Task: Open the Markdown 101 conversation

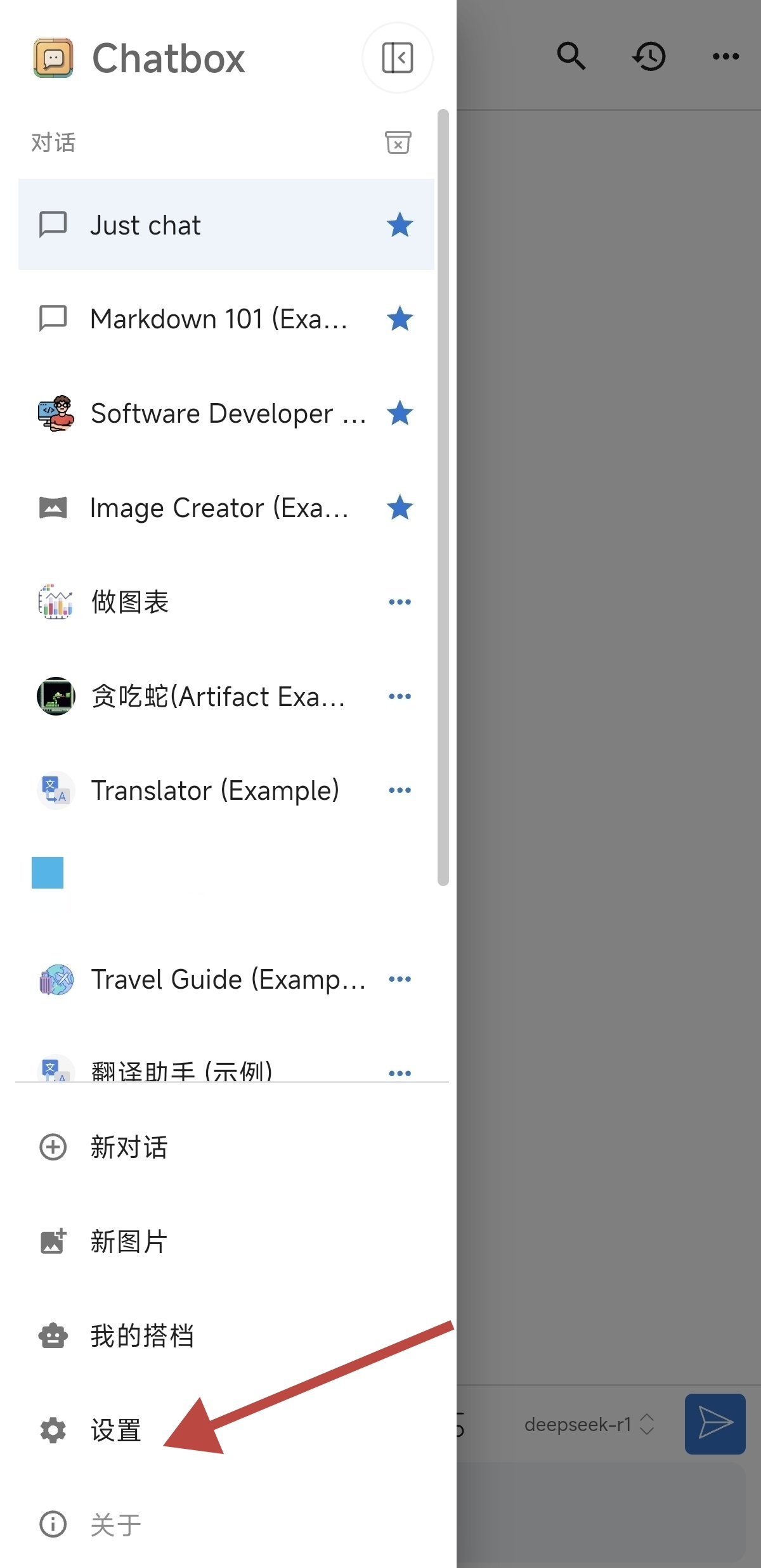Action: tap(203, 319)
